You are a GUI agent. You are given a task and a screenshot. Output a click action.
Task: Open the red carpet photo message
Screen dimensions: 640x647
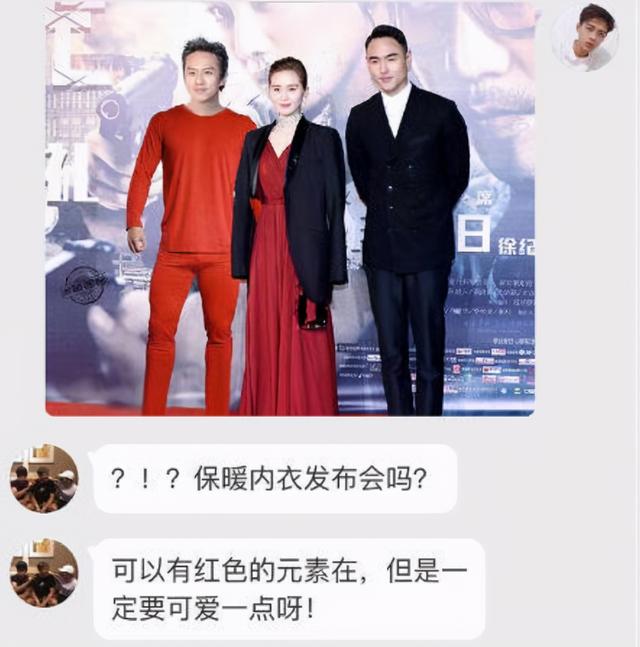click(x=290, y=208)
